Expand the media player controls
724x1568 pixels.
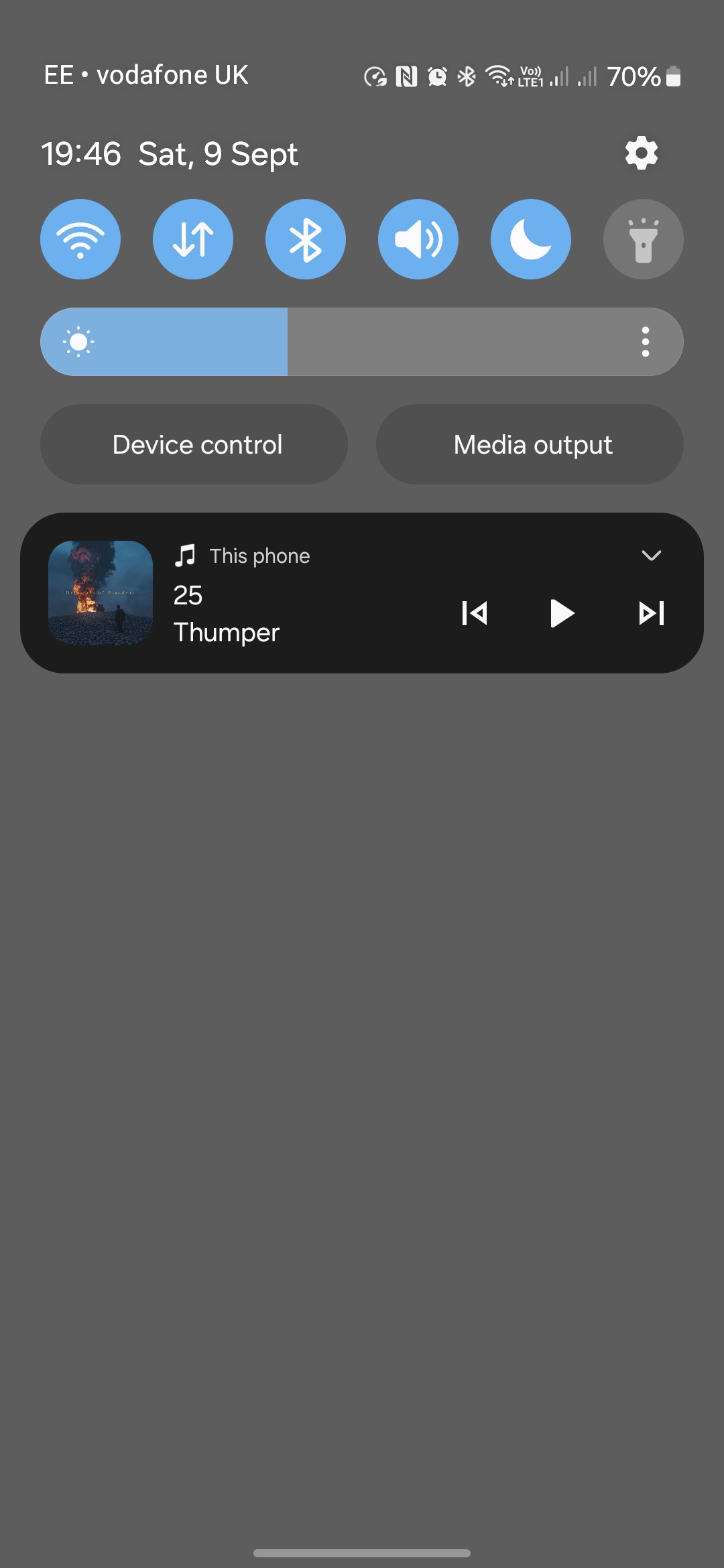[x=651, y=555]
